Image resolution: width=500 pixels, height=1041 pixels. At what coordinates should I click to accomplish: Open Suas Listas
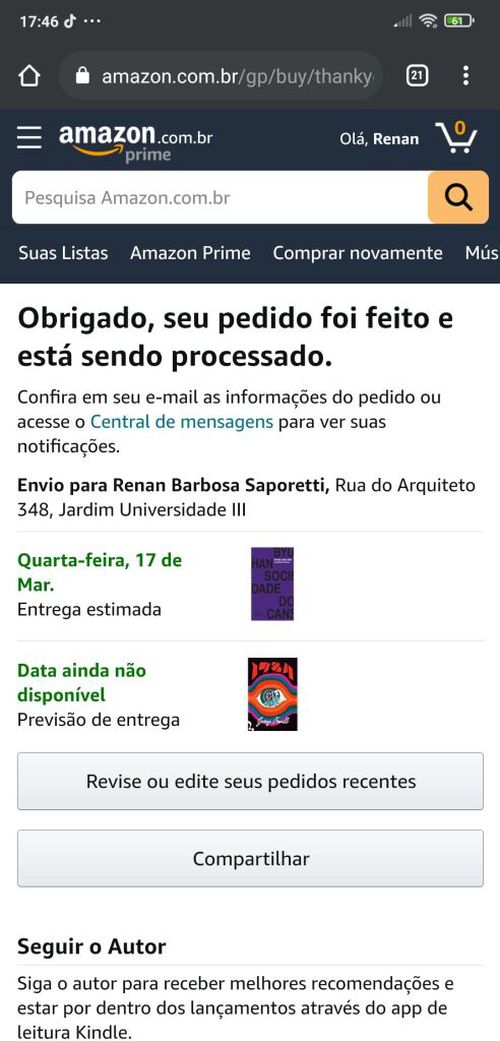tap(63, 253)
